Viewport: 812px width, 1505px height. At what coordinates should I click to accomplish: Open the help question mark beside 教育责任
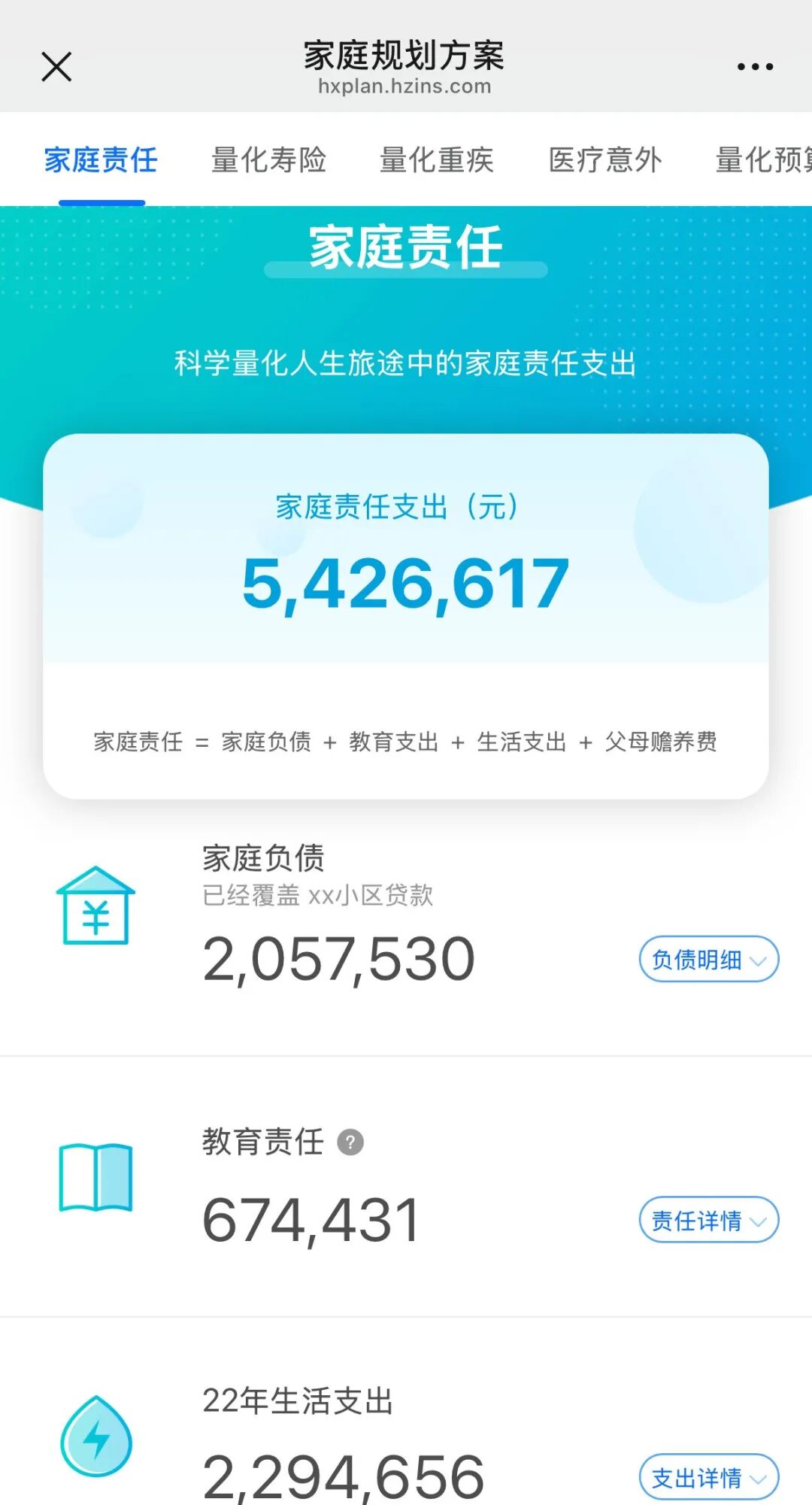[x=349, y=1142]
